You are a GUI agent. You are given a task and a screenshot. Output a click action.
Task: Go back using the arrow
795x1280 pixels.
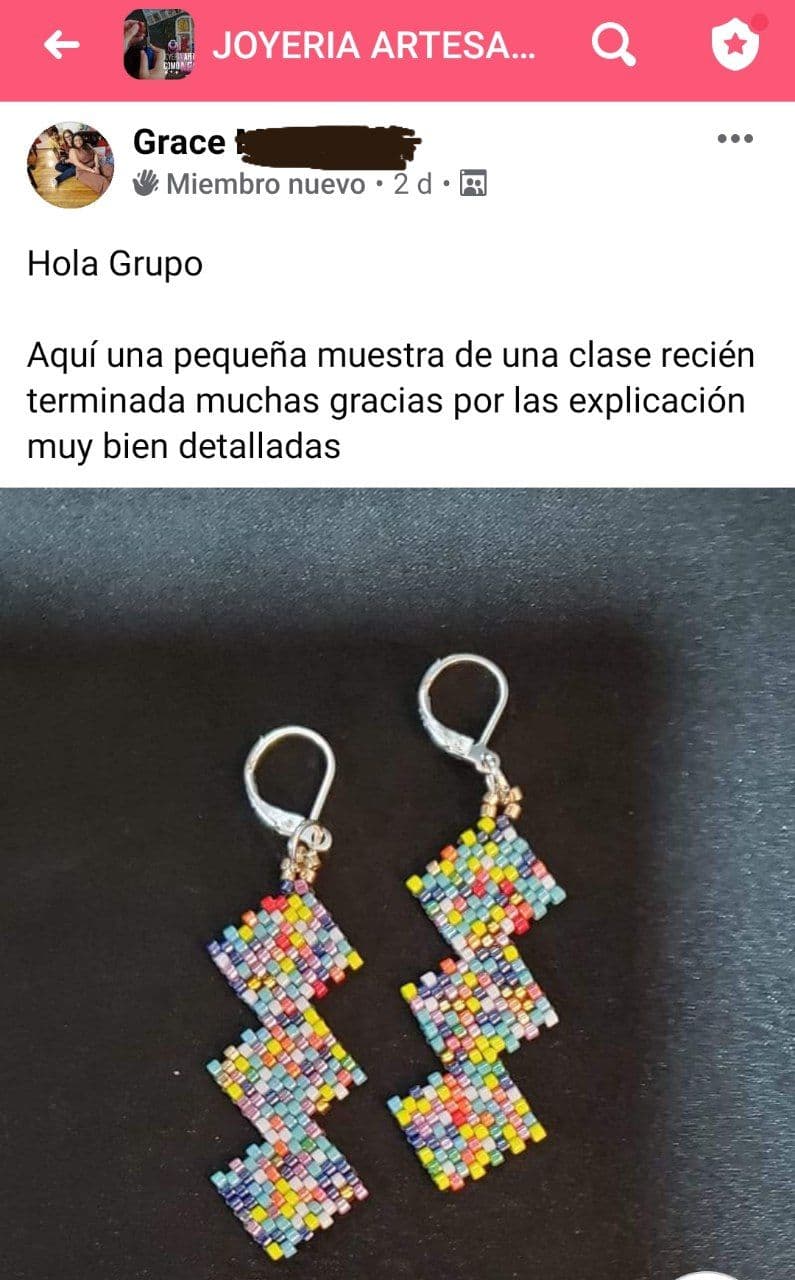61,45
